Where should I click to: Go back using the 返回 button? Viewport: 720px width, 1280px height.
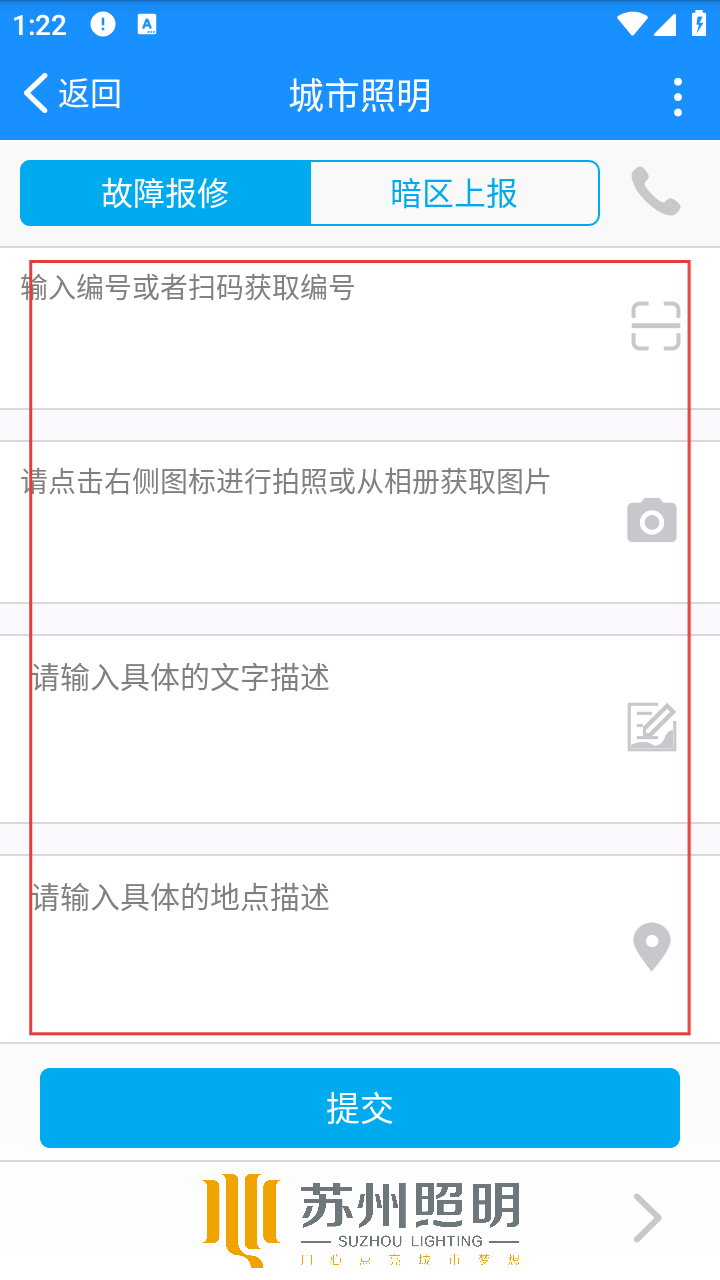[x=72, y=95]
